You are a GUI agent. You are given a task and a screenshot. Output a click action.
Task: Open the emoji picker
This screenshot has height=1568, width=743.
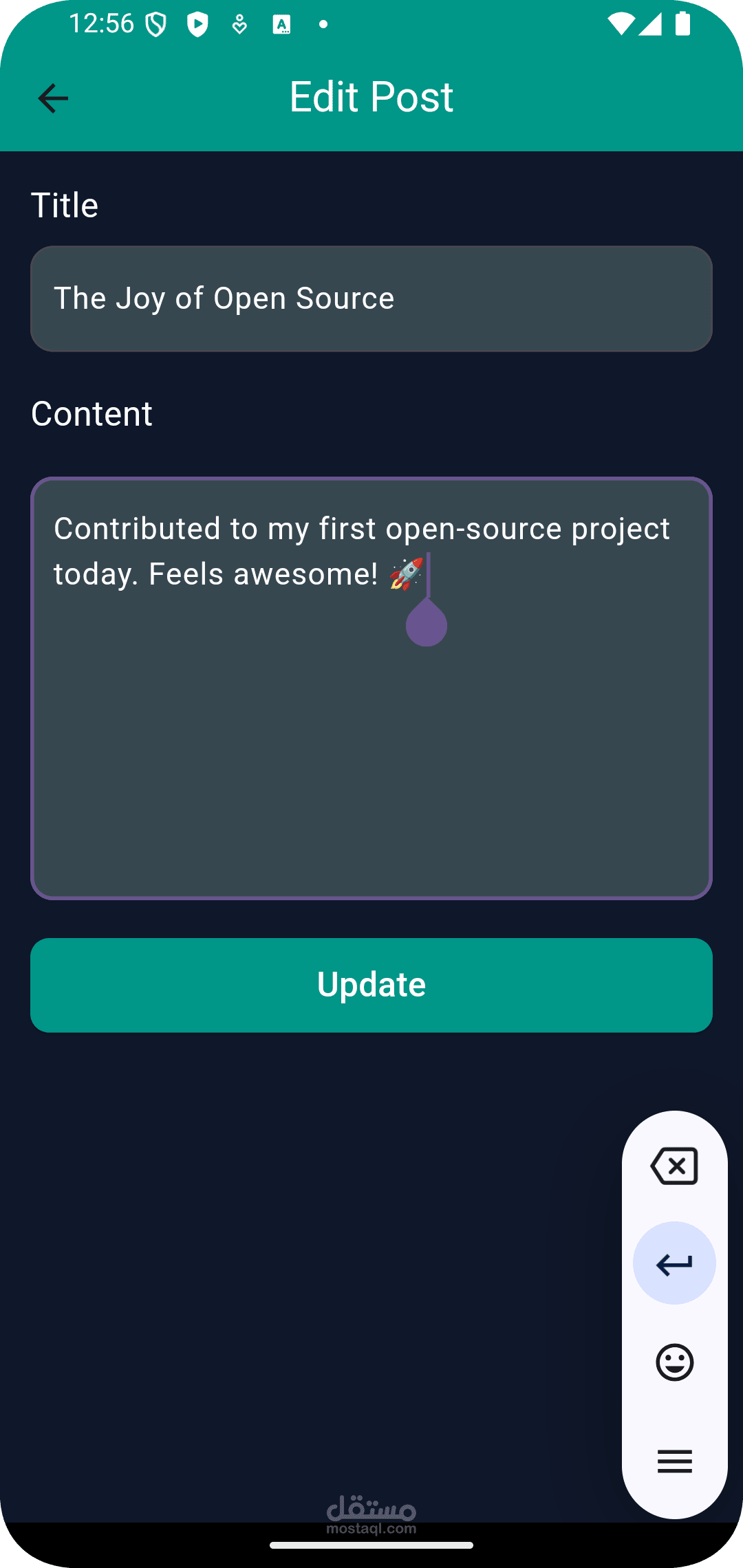point(674,1362)
